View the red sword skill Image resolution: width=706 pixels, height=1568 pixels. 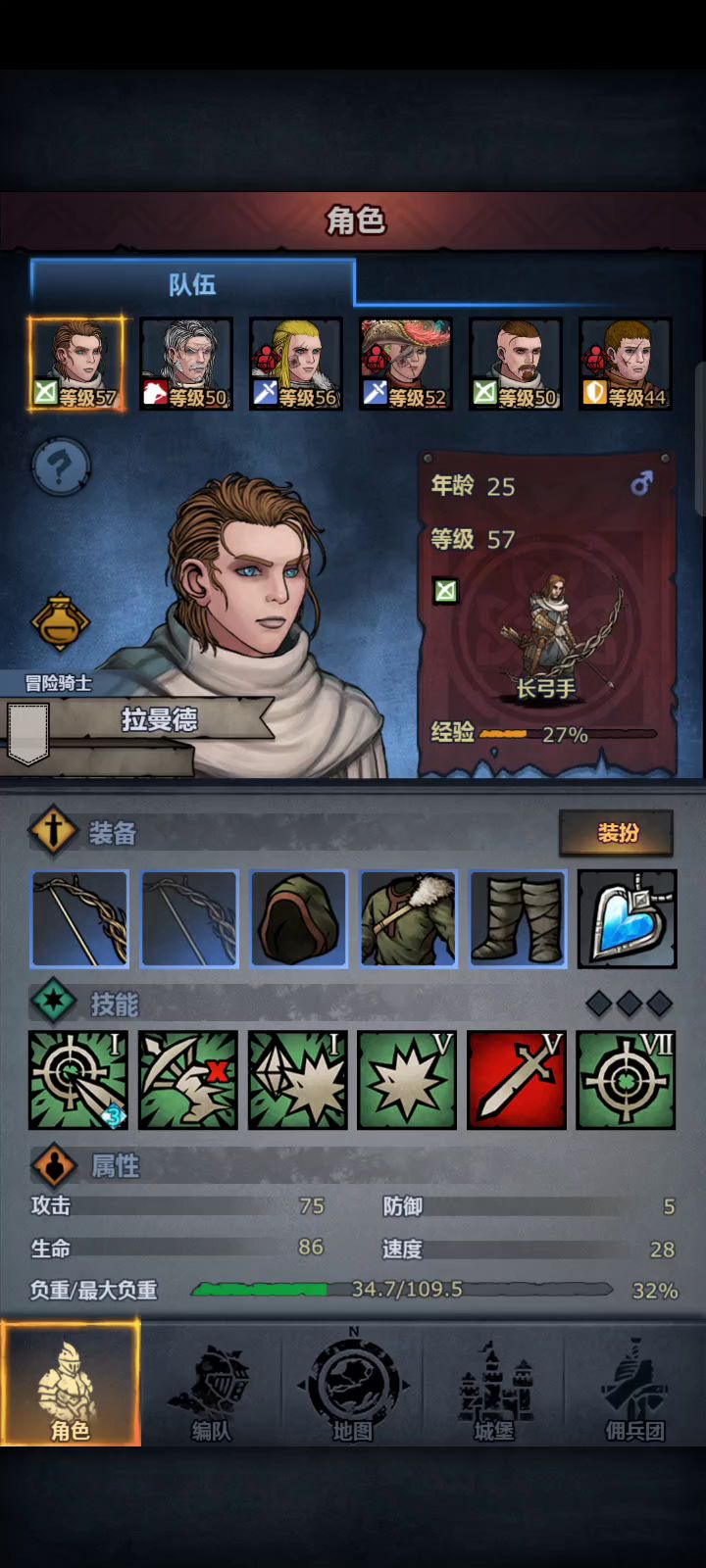(x=517, y=1080)
